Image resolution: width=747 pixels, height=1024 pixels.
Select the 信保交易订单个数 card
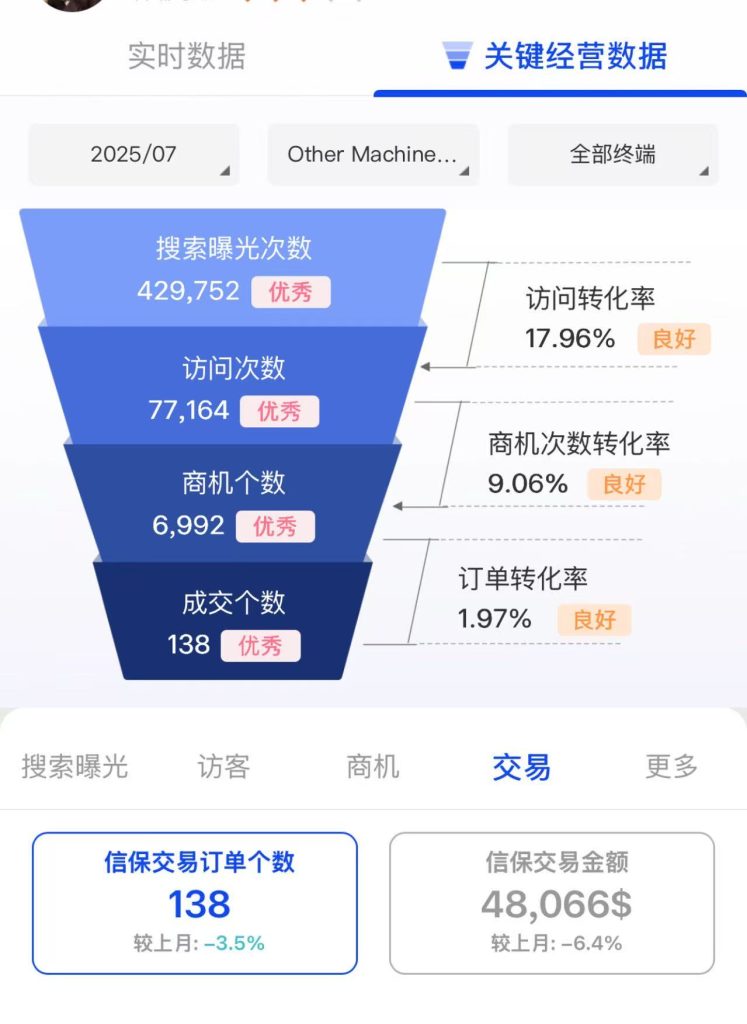click(x=195, y=903)
